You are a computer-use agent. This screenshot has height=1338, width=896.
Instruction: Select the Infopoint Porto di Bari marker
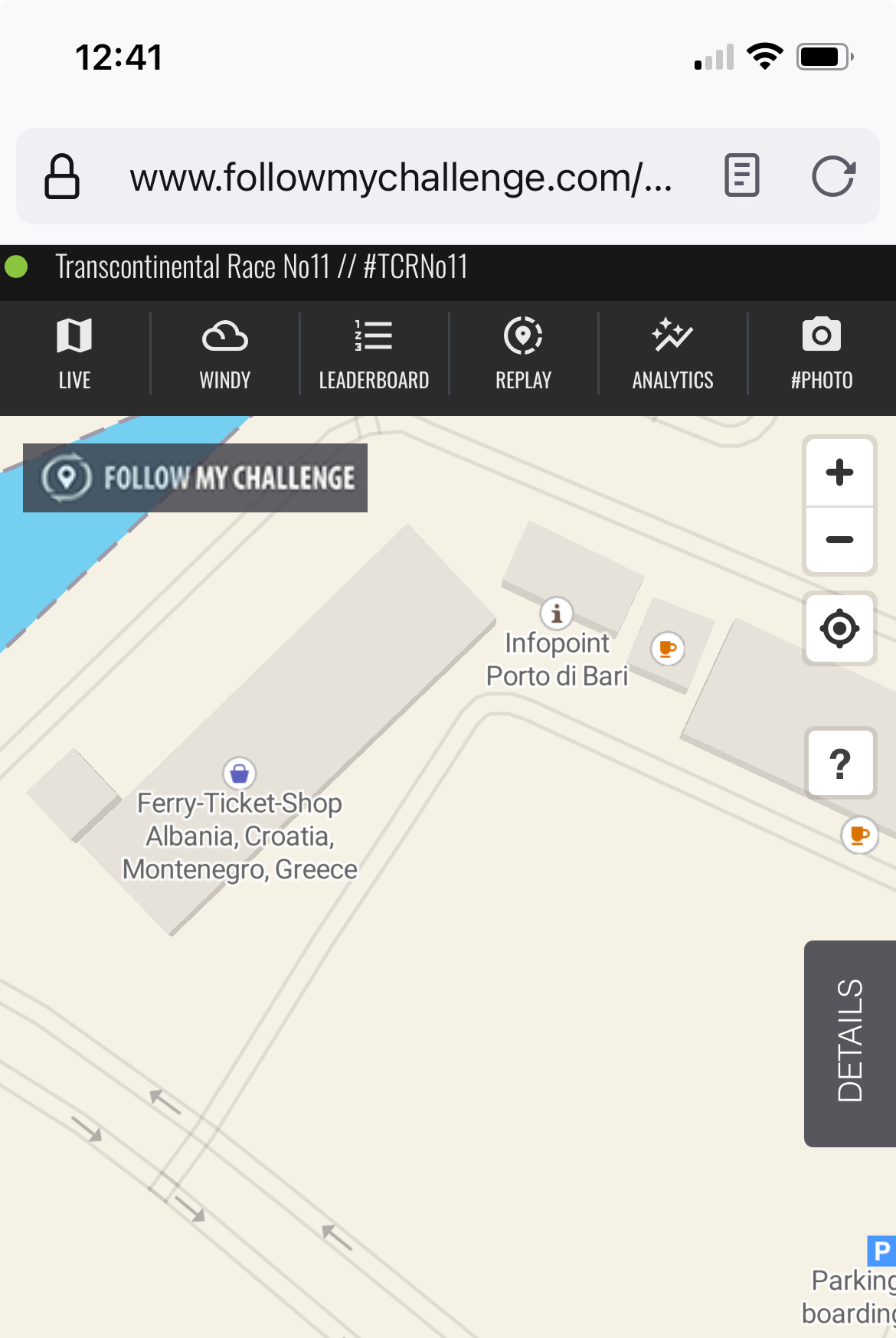pos(557,613)
